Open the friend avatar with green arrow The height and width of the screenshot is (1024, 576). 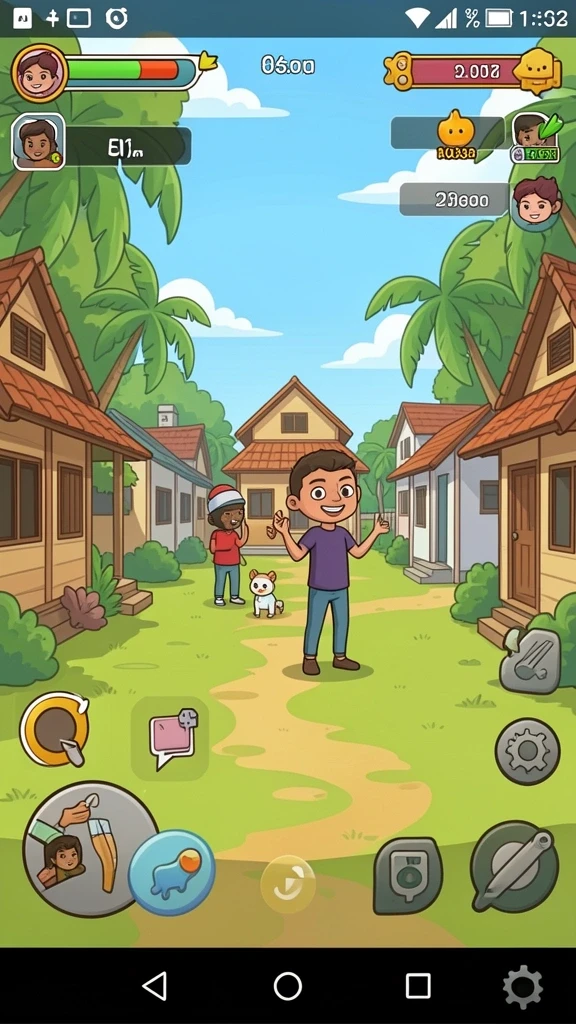[536, 137]
